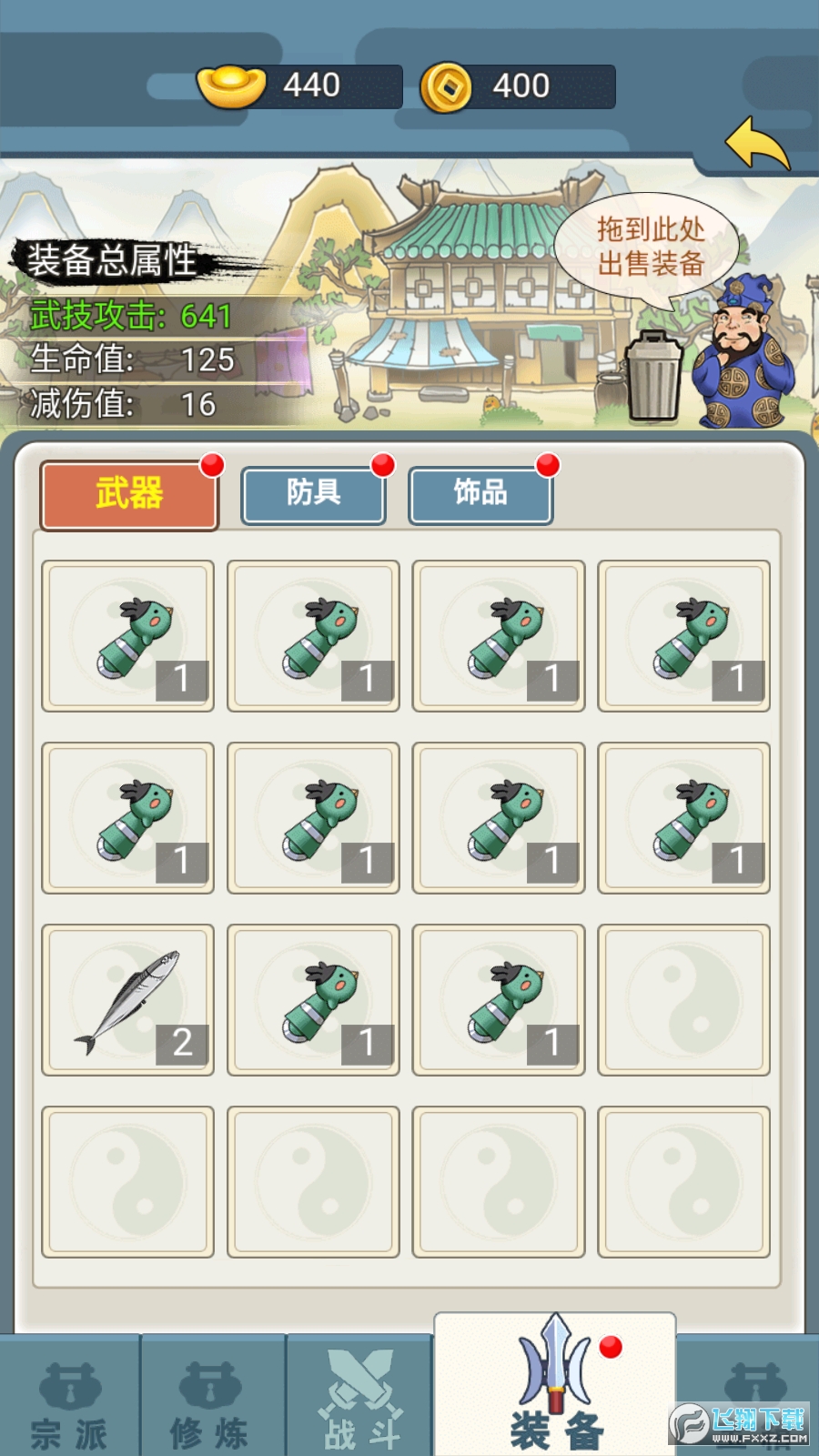819x1456 pixels.
Task: Switch to the 饰品 accessories tab
Action: click(480, 494)
